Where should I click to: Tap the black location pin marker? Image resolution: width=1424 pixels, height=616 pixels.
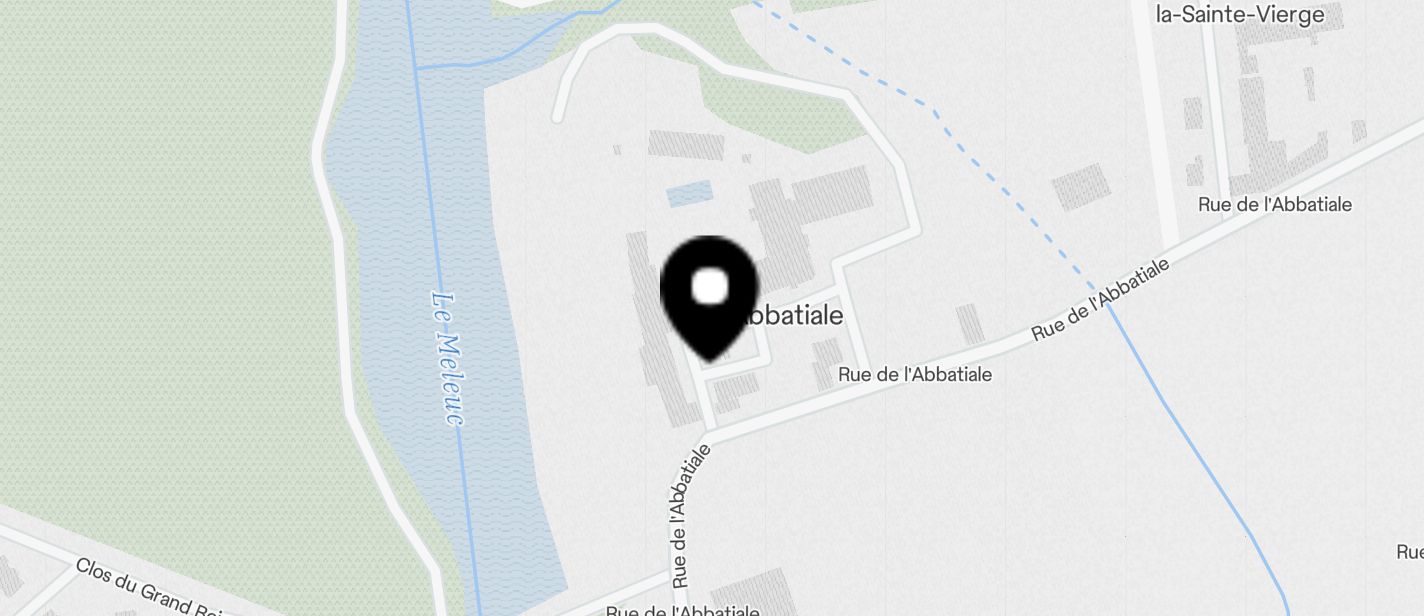click(709, 295)
